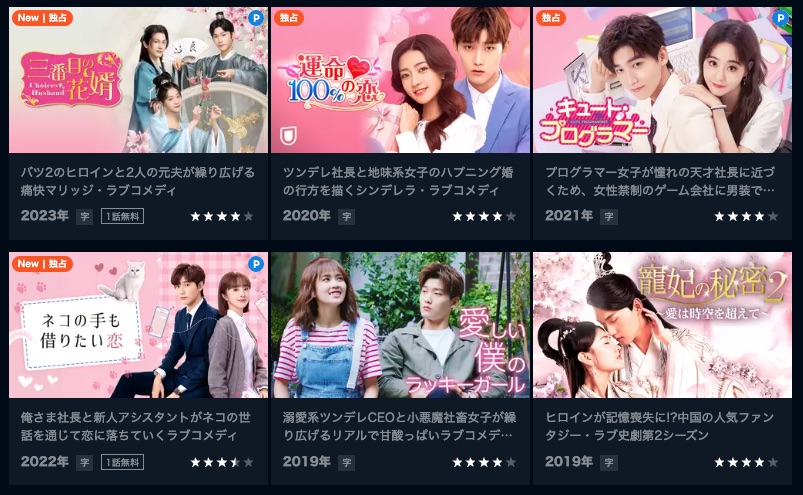View ネコの手も借りたい恋 details

[138, 325]
